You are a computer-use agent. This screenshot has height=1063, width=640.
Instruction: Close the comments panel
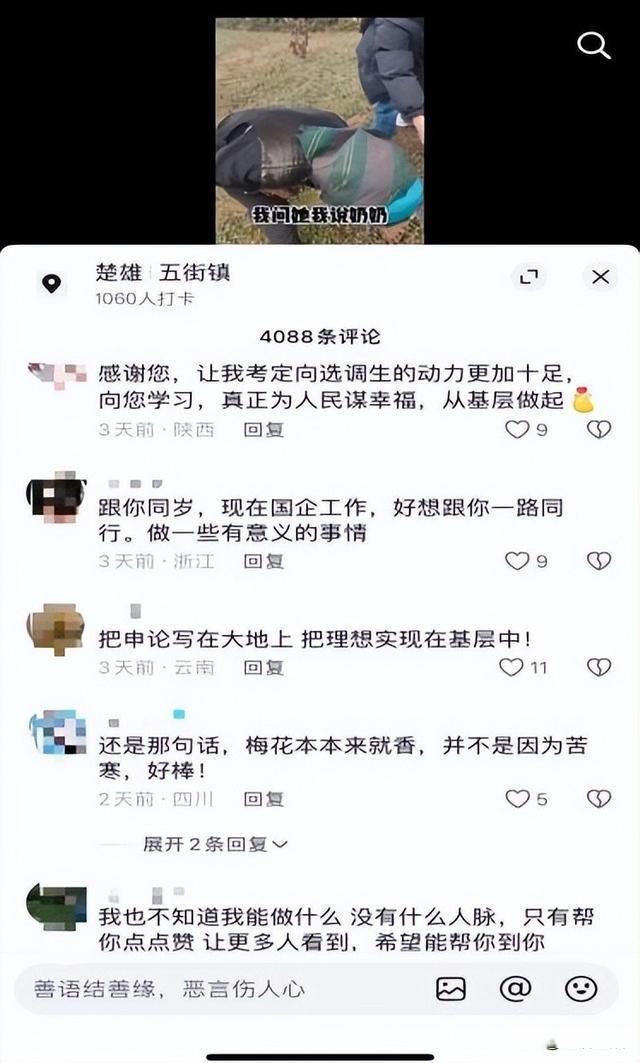600,277
